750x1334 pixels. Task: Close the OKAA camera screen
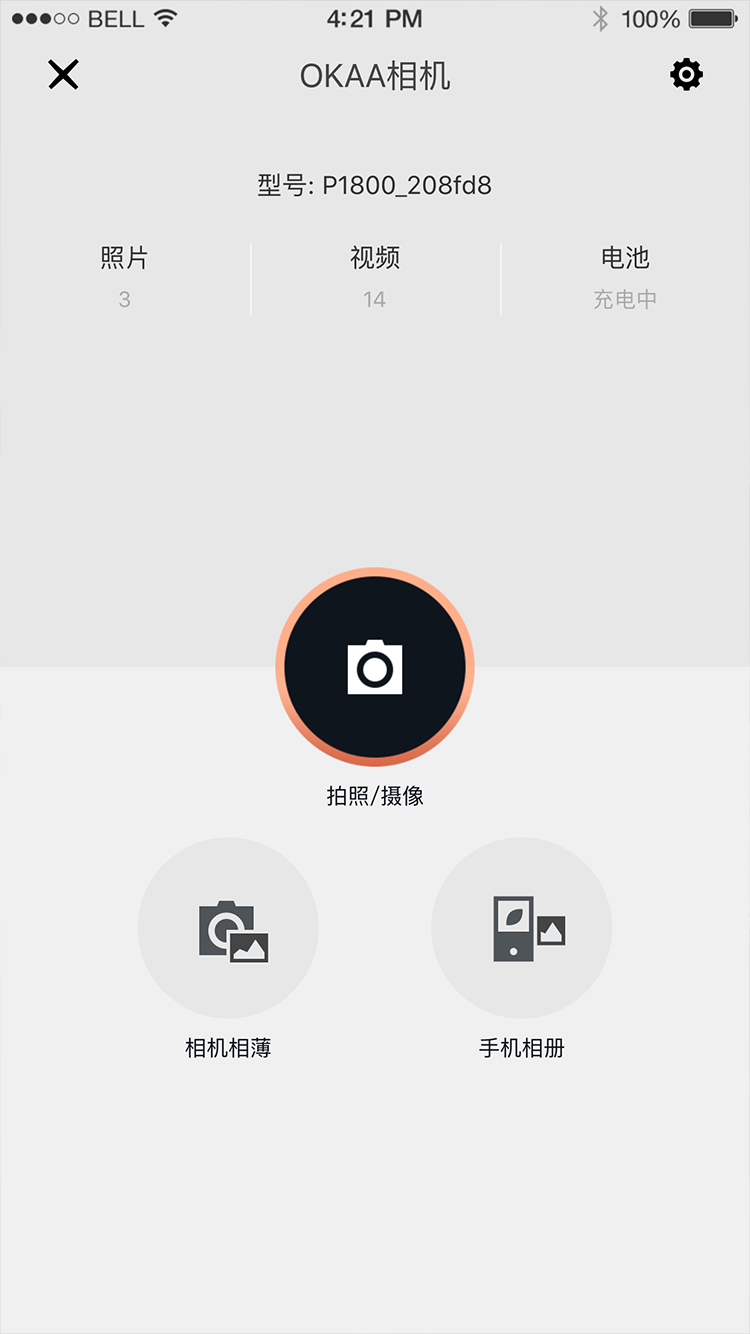point(63,75)
